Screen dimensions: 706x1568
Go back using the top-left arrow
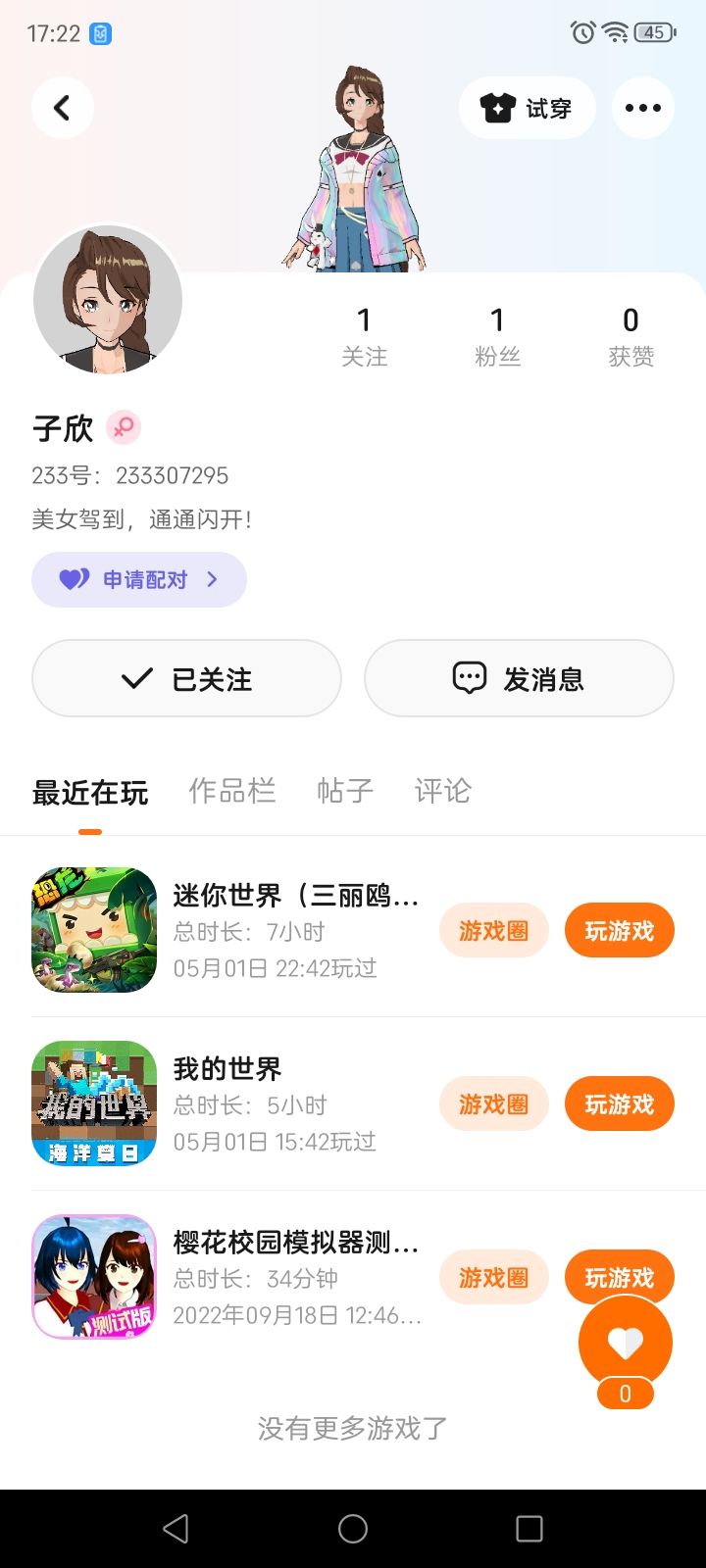click(63, 108)
